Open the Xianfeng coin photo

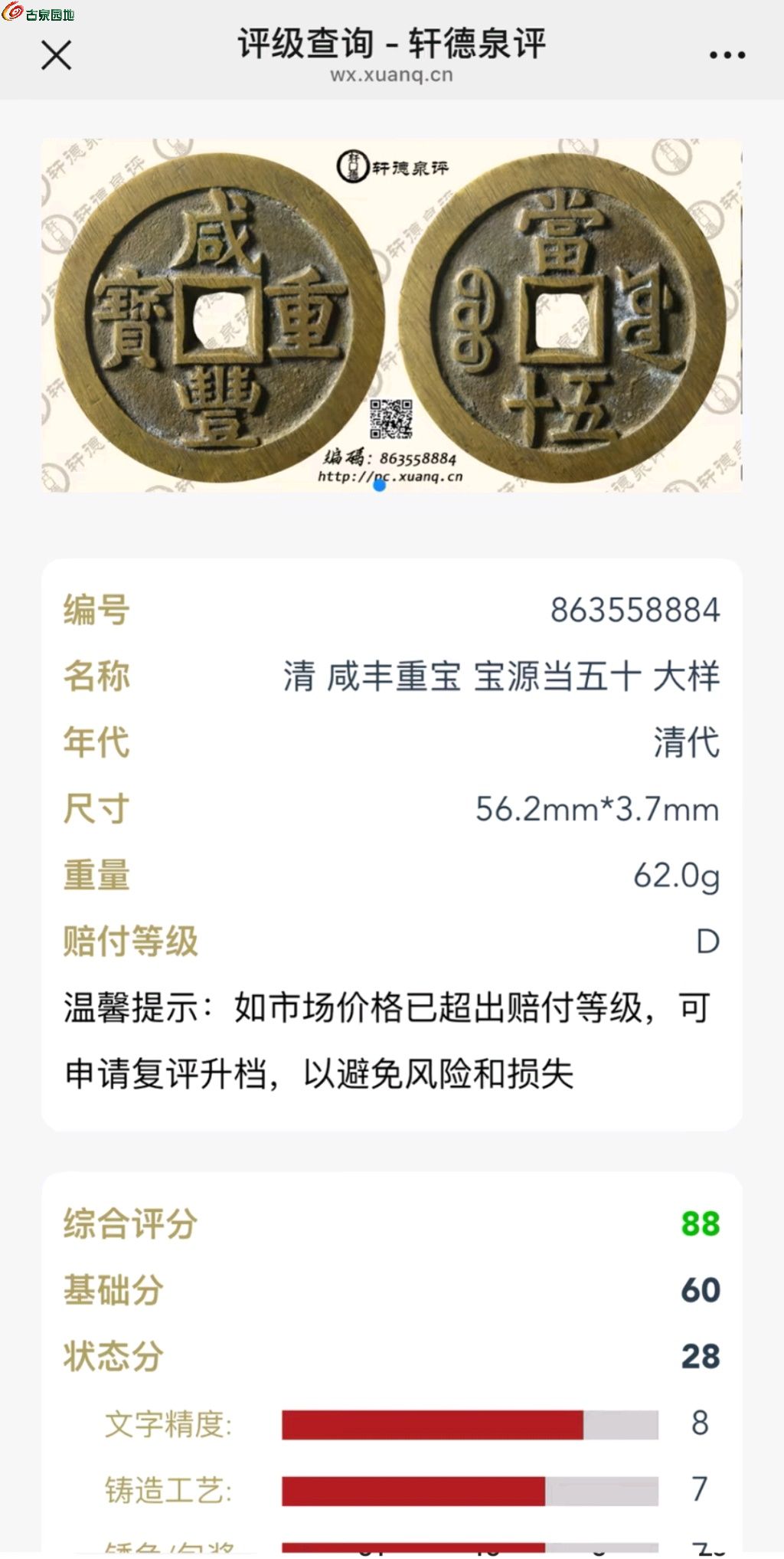(391, 316)
